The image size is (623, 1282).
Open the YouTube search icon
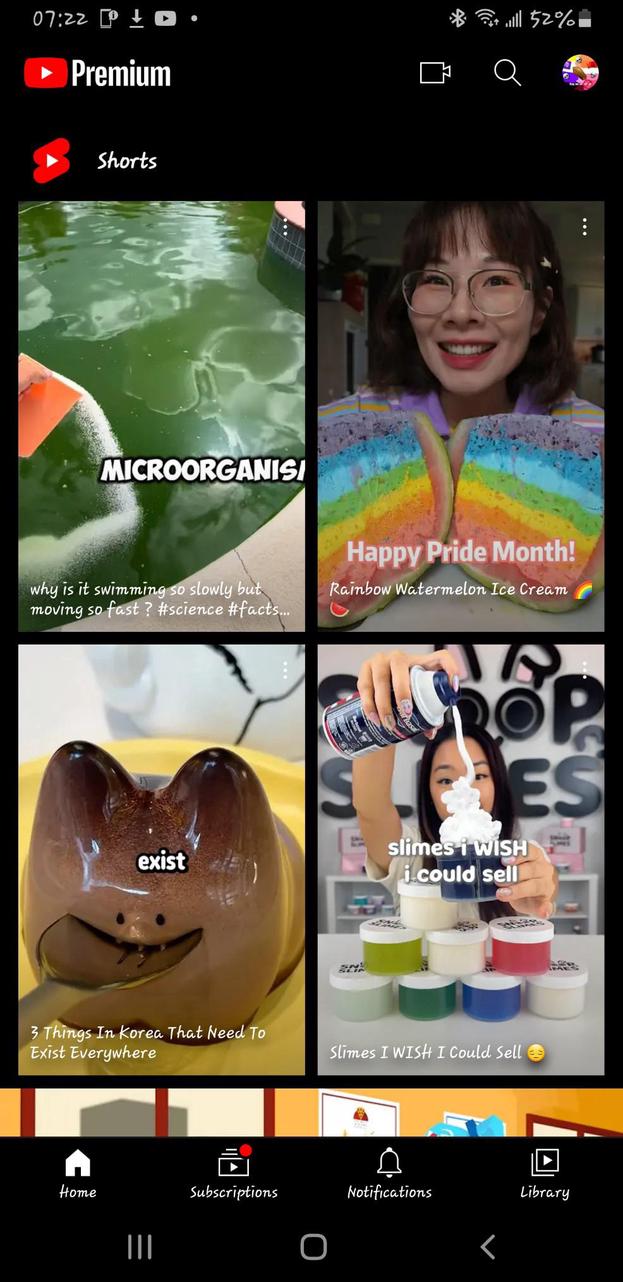[x=507, y=73]
